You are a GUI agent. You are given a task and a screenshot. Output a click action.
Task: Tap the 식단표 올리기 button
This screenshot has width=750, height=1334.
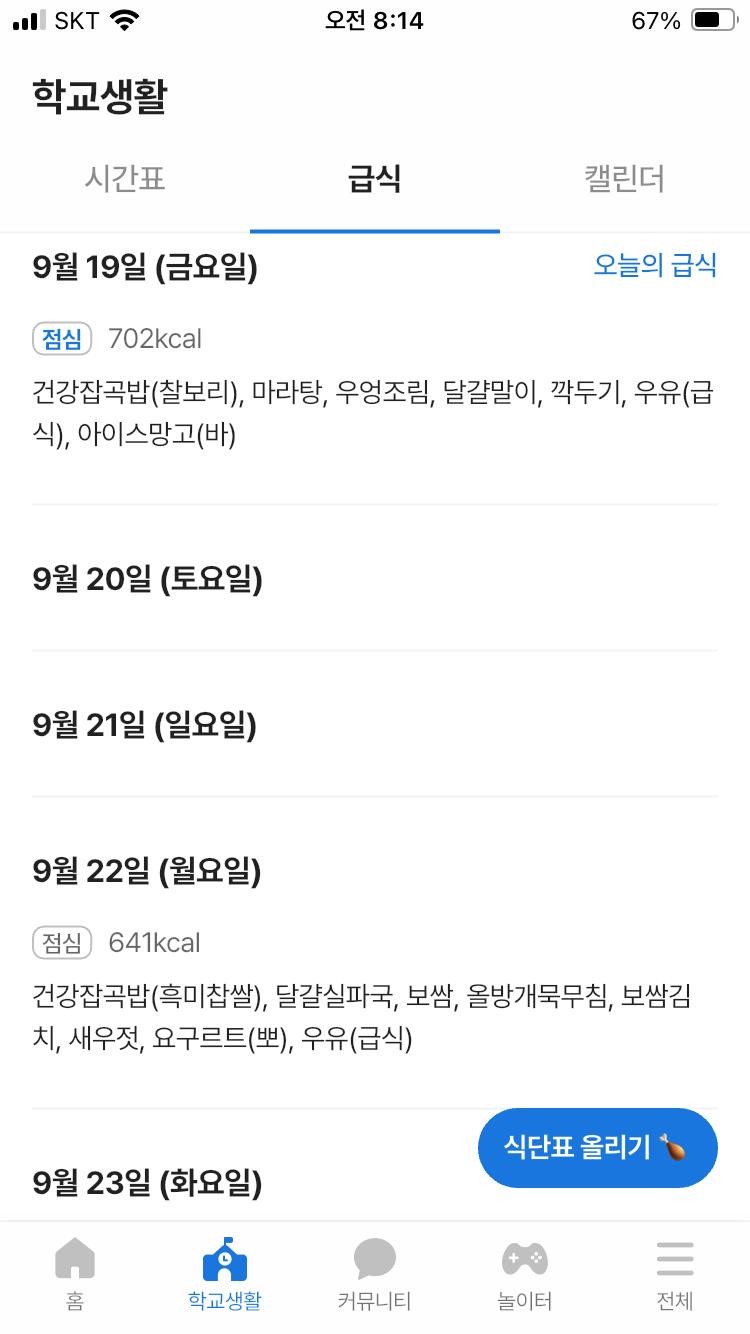pyautogui.click(x=597, y=1147)
